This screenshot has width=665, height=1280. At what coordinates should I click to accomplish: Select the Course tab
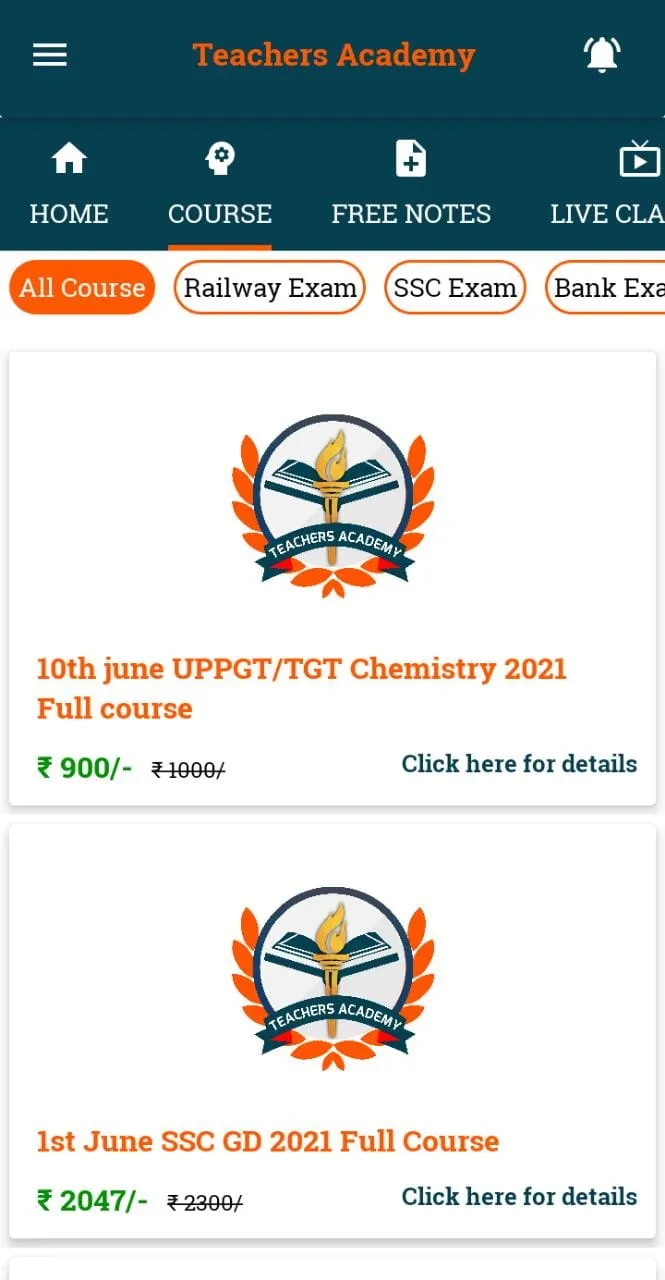[220, 186]
